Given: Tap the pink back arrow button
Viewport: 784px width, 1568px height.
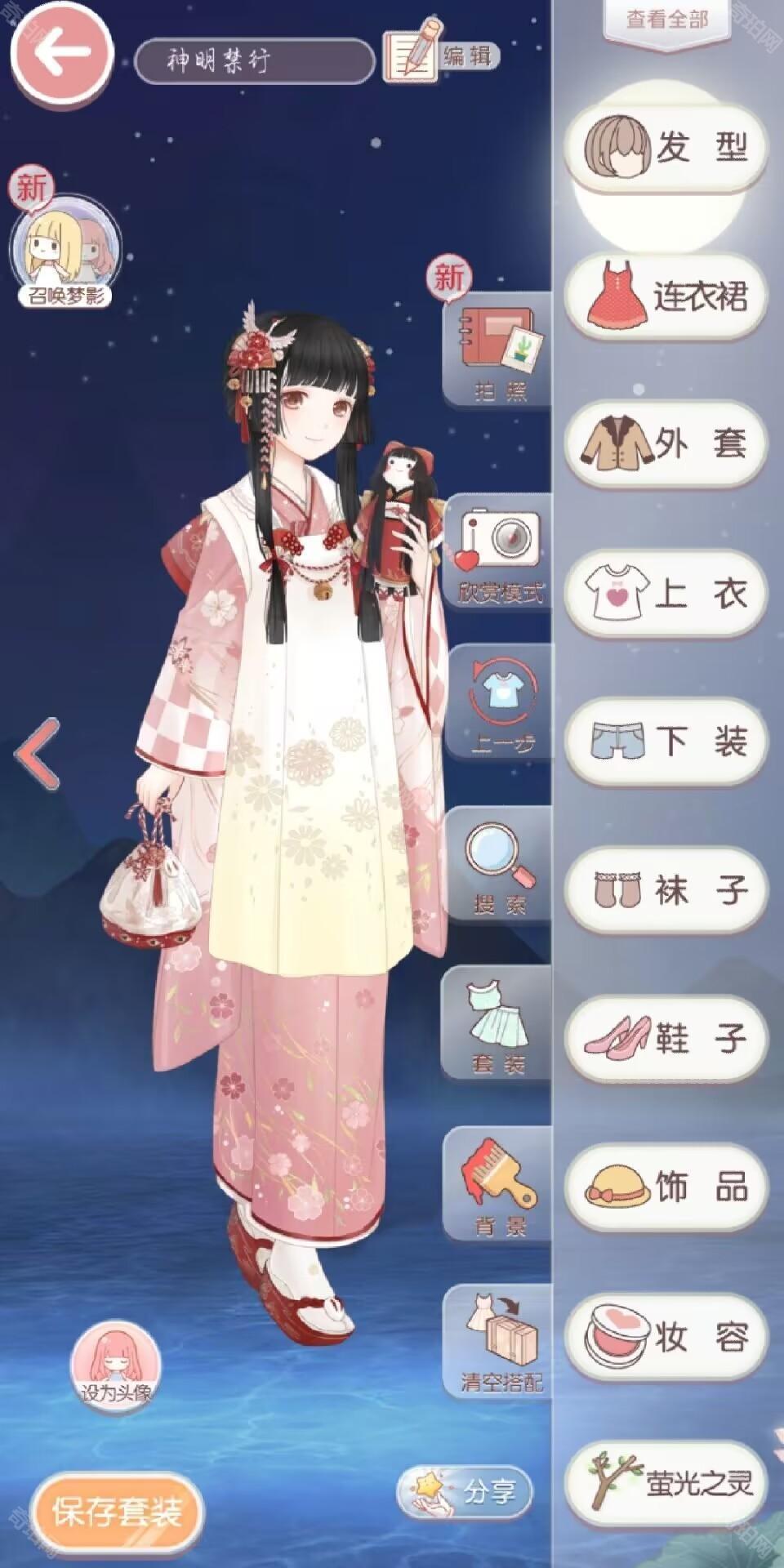Looking at the screenshot, I should click(x=61, y=54).
